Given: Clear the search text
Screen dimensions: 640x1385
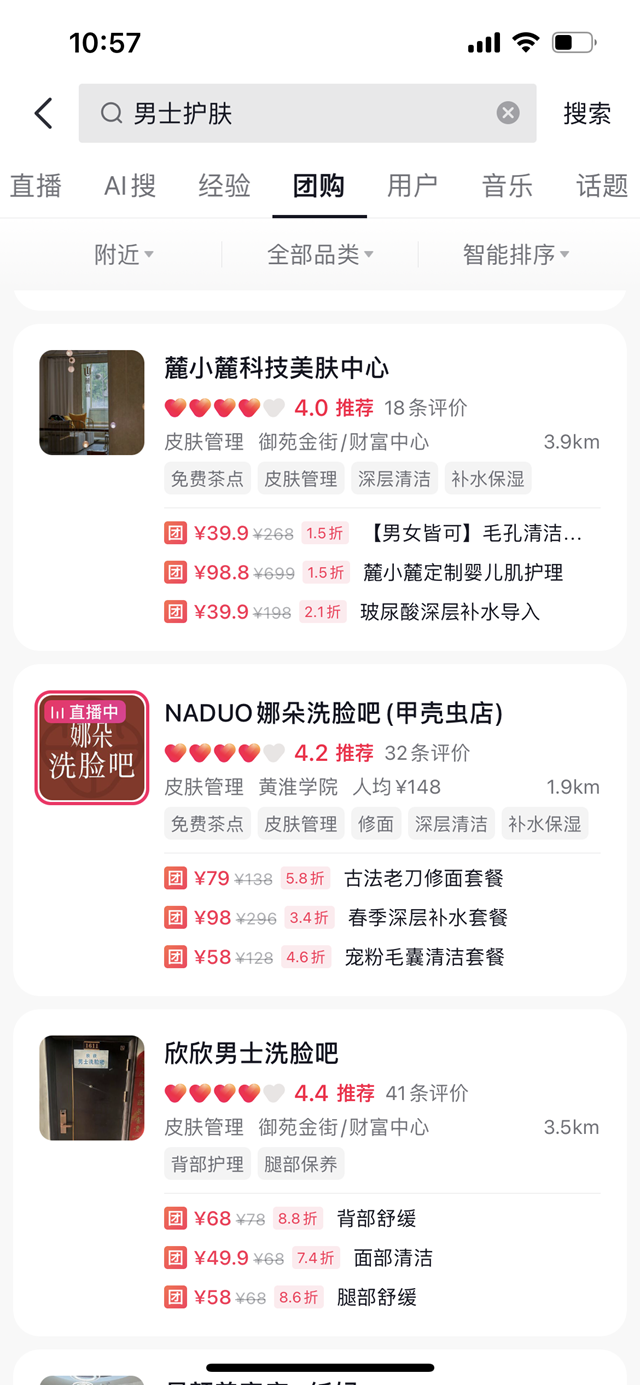Looking at the screenshot, I should [508, 113].
